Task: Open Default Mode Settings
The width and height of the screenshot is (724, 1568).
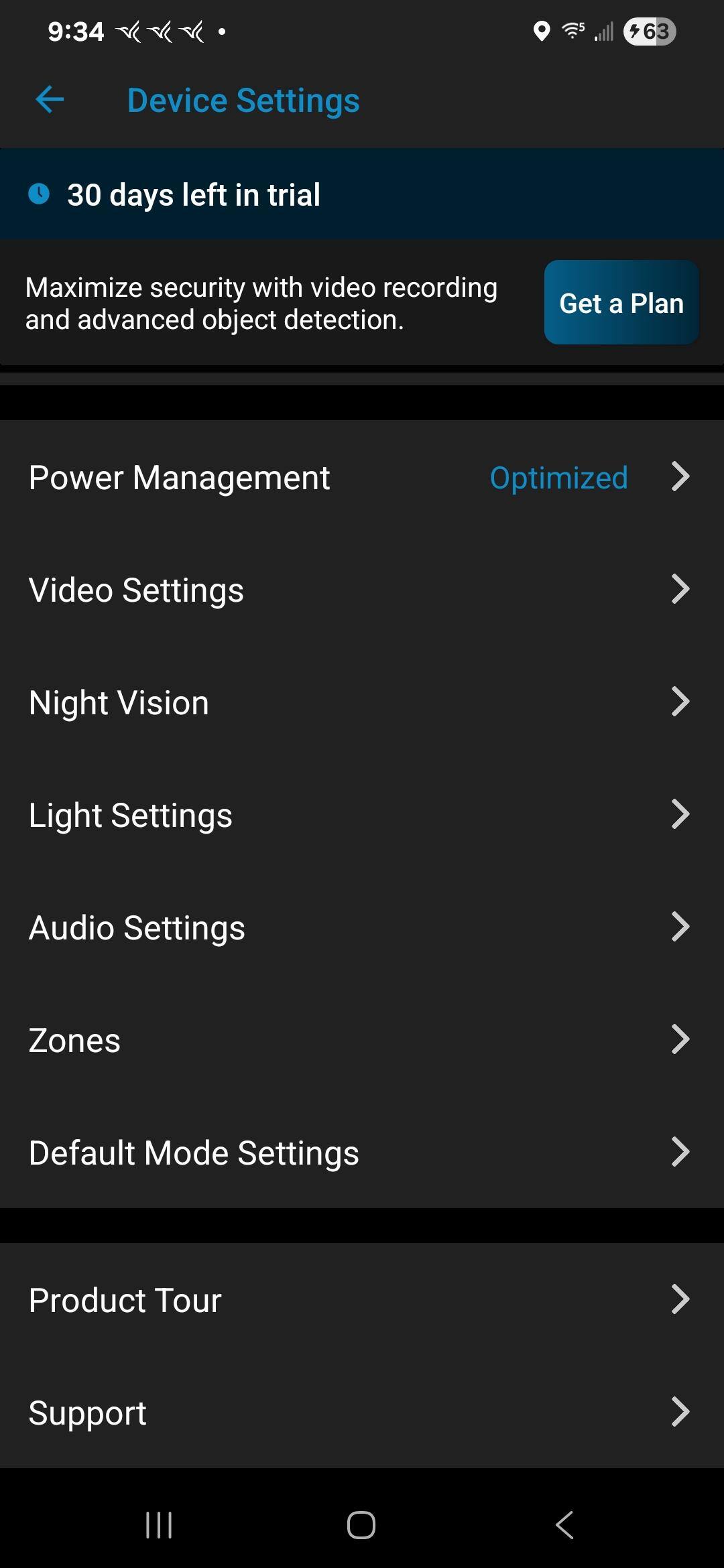Action: click(x=362, y=1153)
